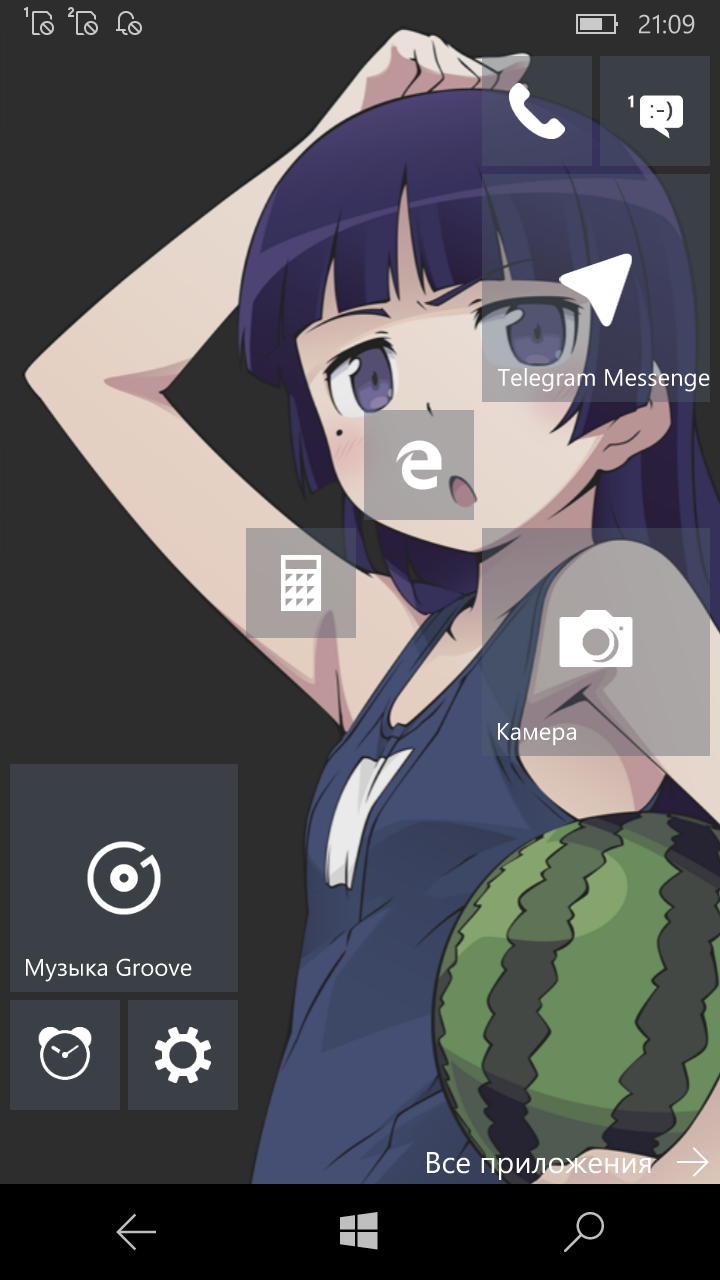Tap the search magnifier button

point(584,1232)
